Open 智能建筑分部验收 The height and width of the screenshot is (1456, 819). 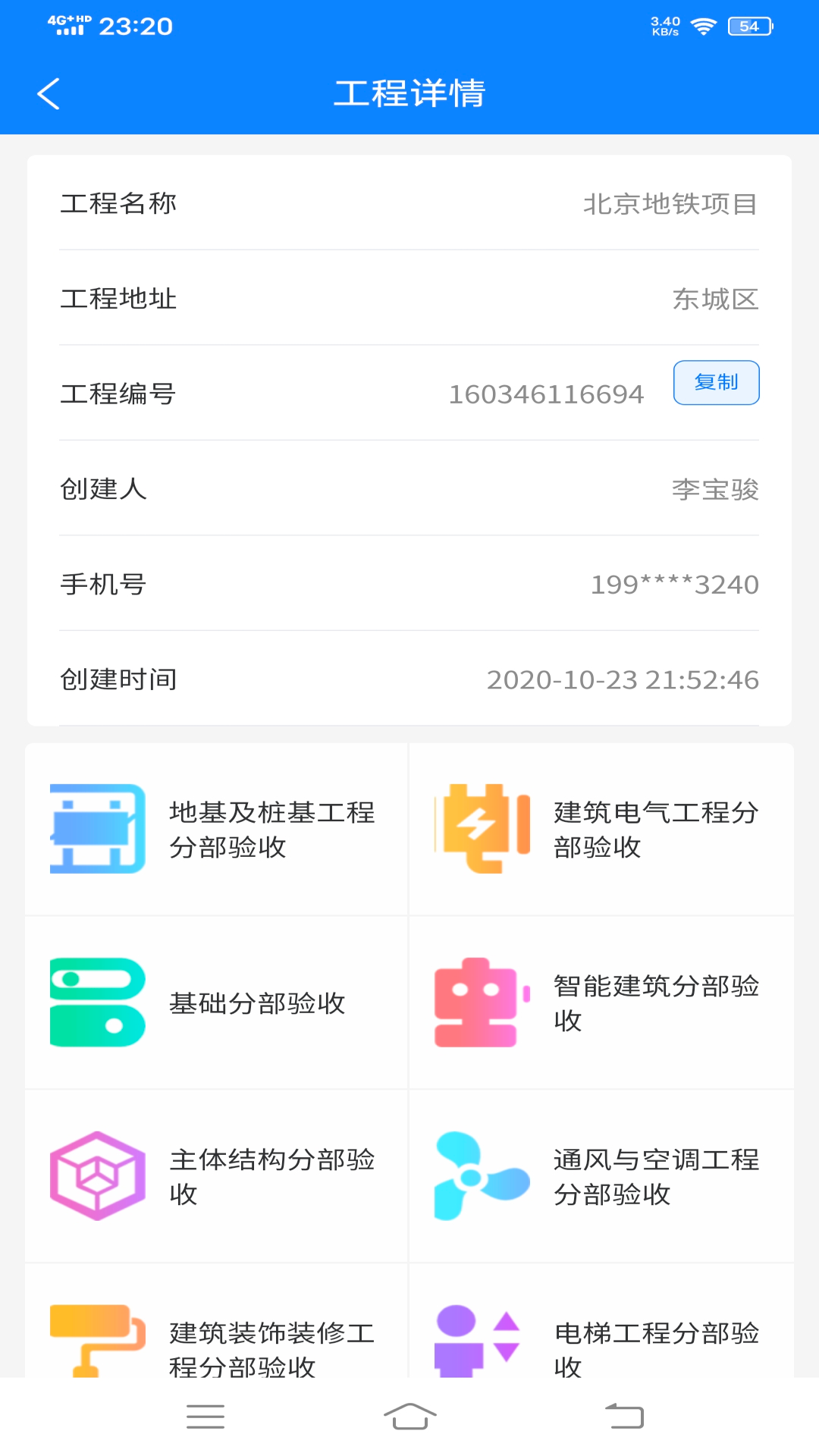601,1003
